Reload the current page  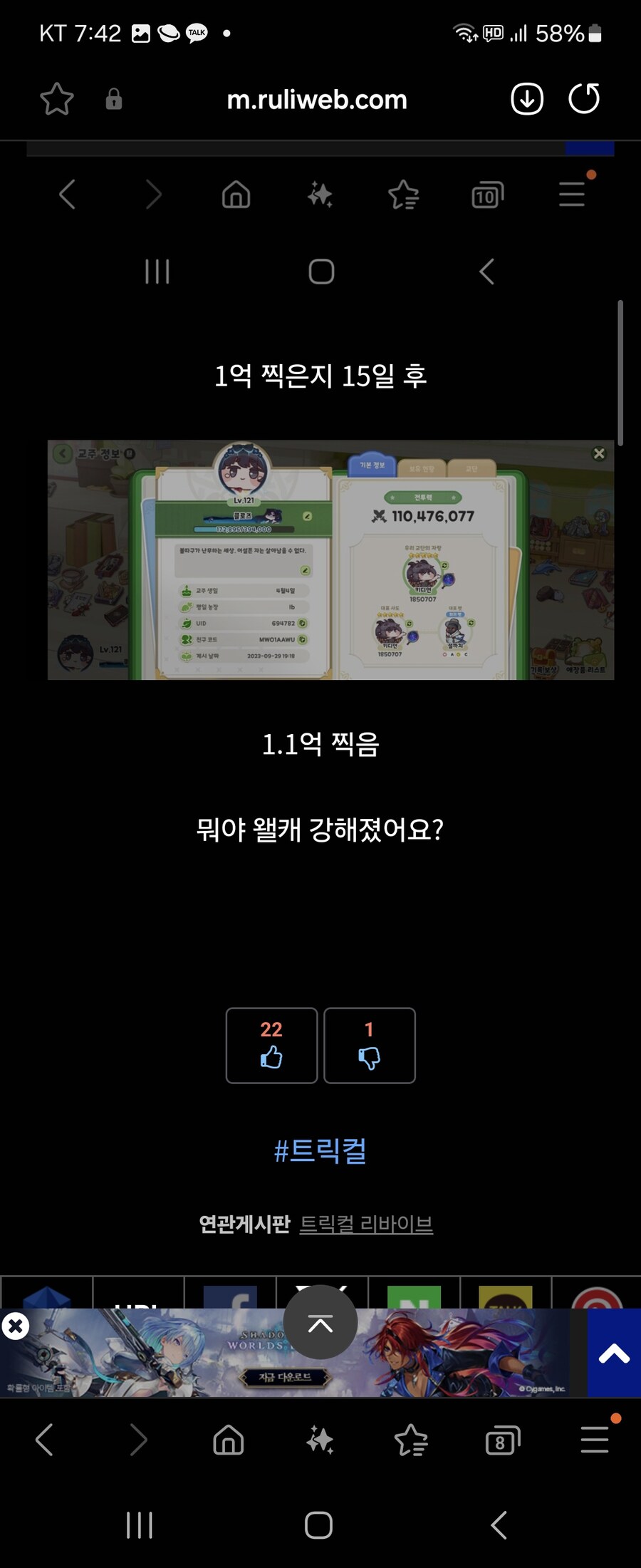[x=584, y=99]
